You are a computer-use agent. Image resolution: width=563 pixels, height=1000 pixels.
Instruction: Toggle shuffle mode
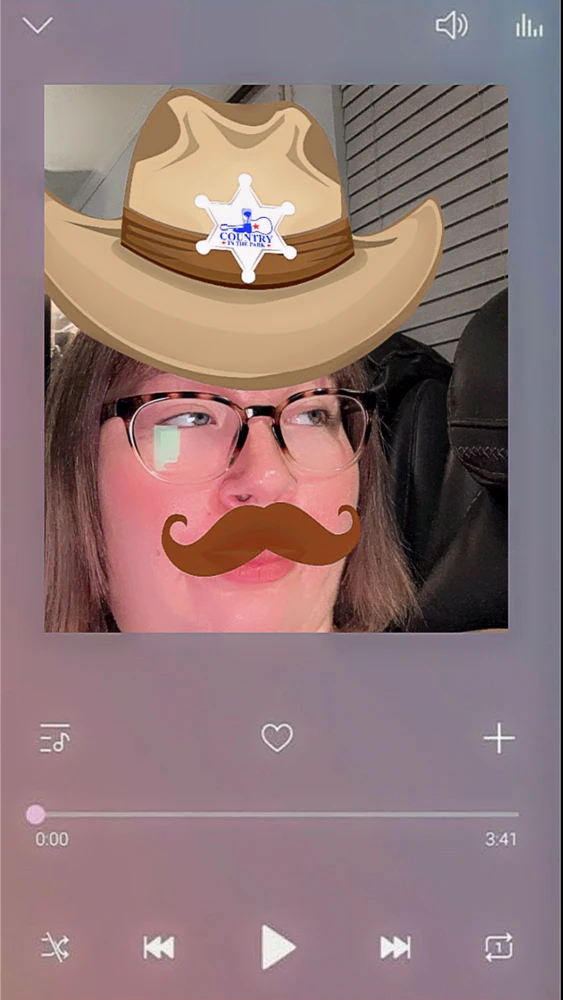[x=55, y=947]
